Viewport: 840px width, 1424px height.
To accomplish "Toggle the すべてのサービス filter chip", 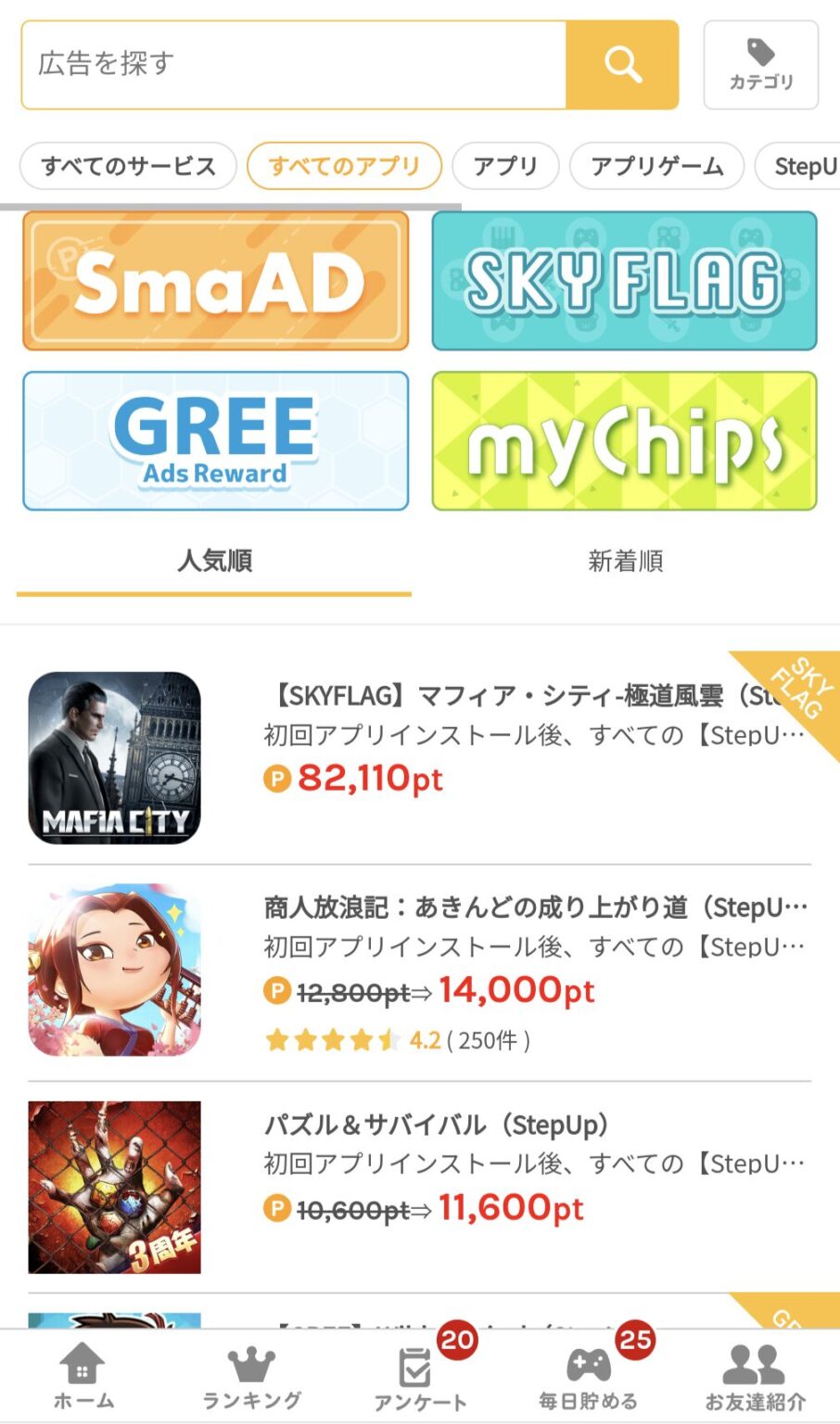I will click(x=128, y=167).
